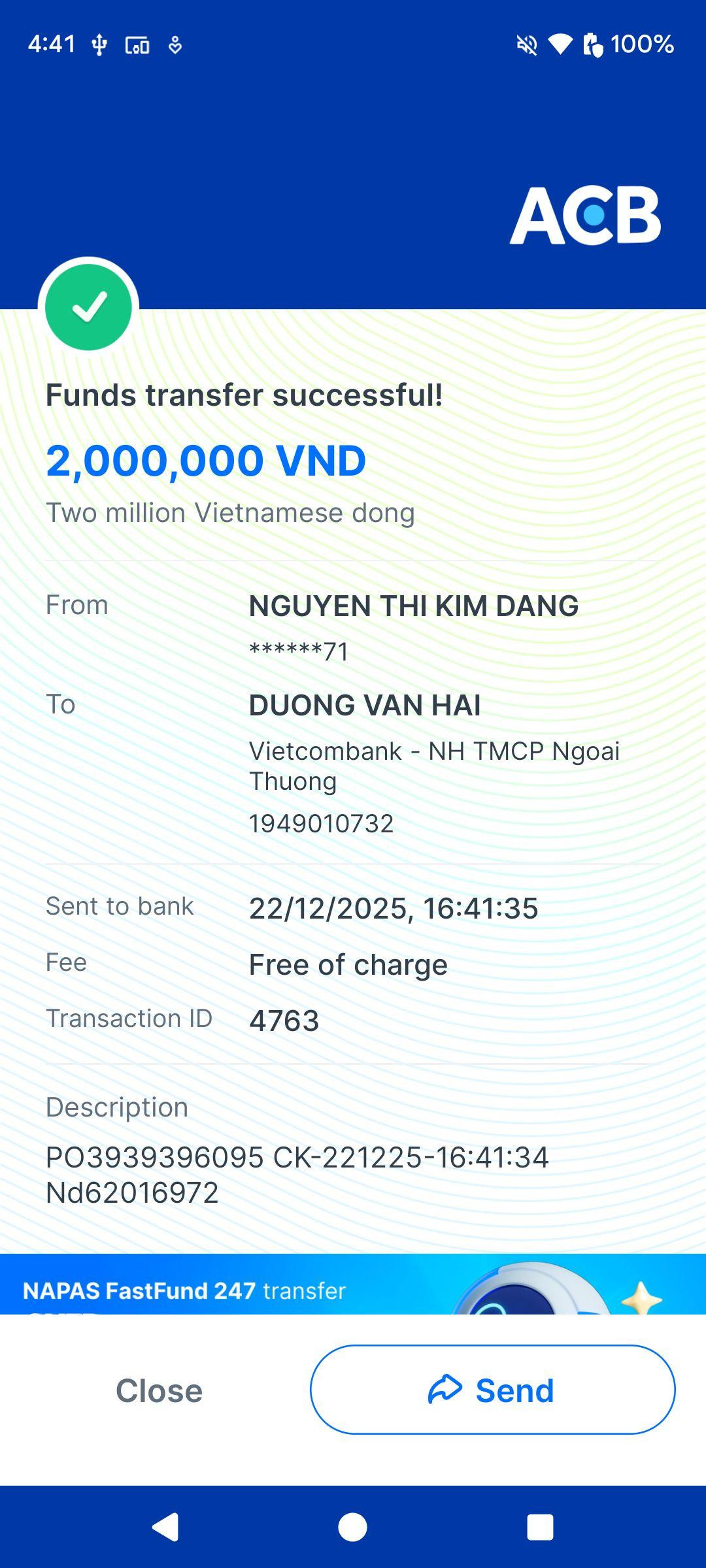
Task: Close the transfer receipt screen
Action: (x=159, y=1390)
